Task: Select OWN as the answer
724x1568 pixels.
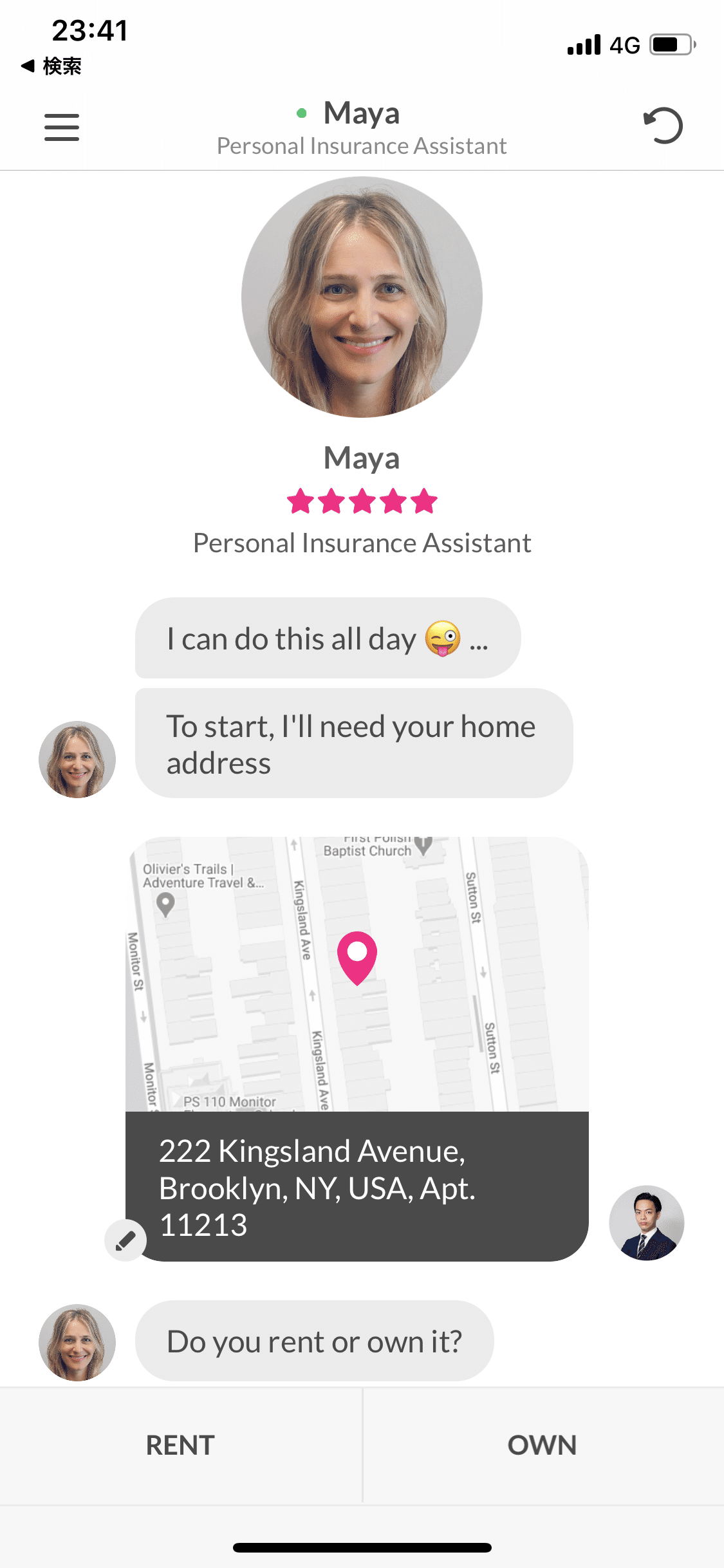Action: (542, 1445)
